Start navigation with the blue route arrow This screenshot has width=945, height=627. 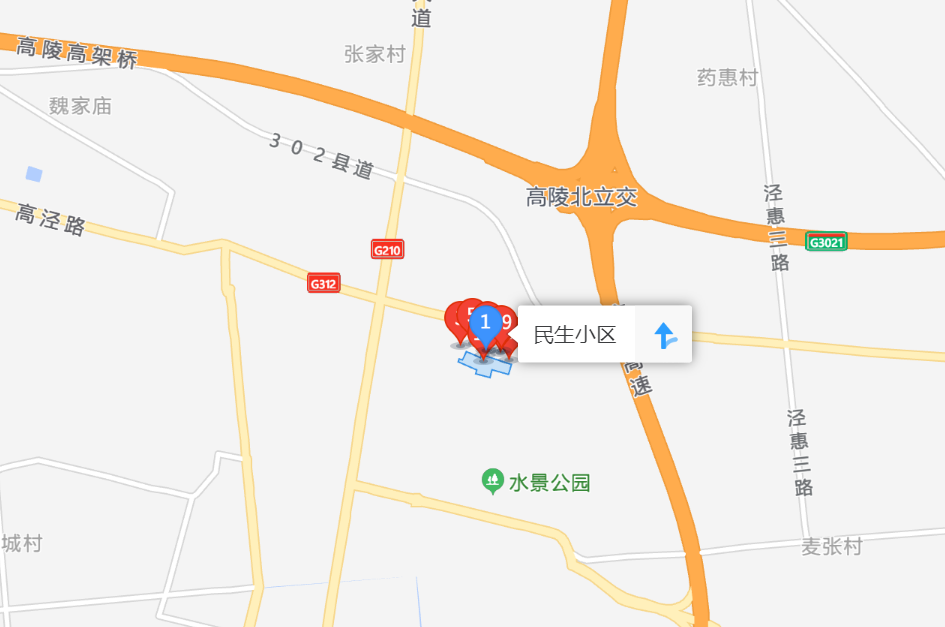click(x=665, y=335)
